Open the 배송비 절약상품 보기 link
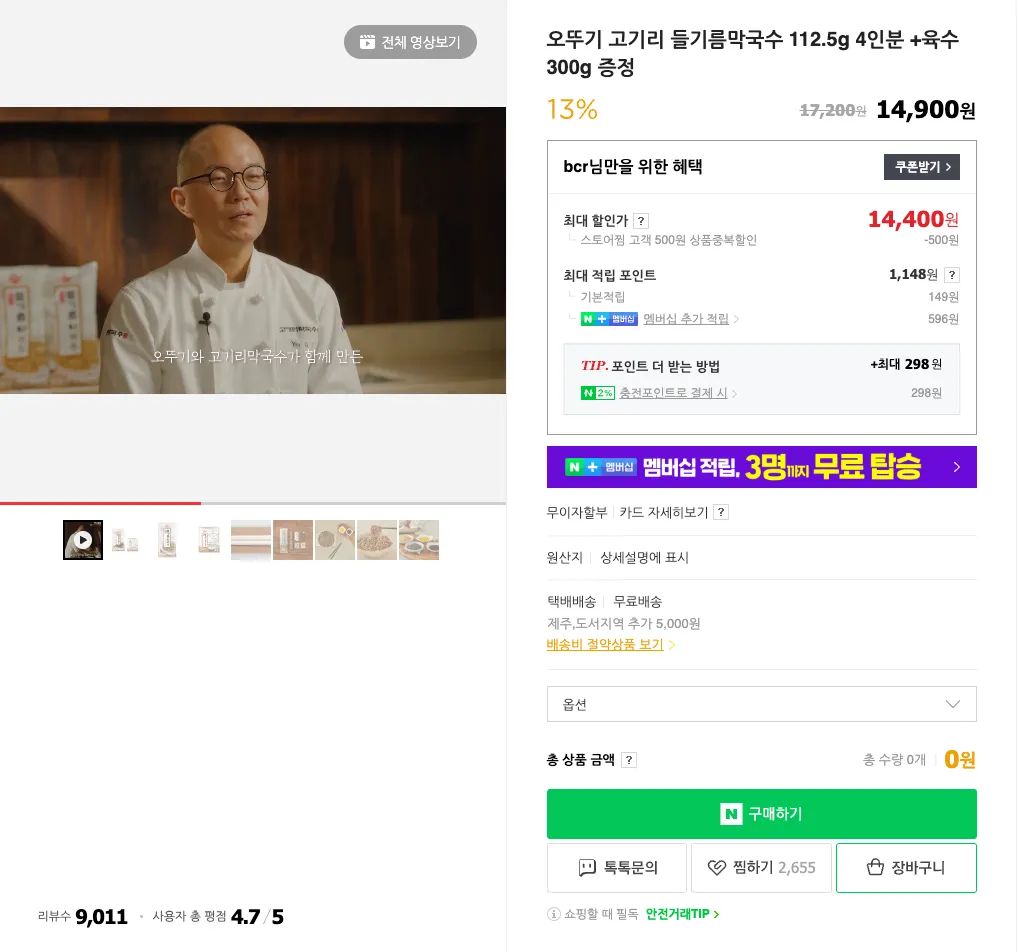This screenshot has width=1019, height=952. pos(605,645)
